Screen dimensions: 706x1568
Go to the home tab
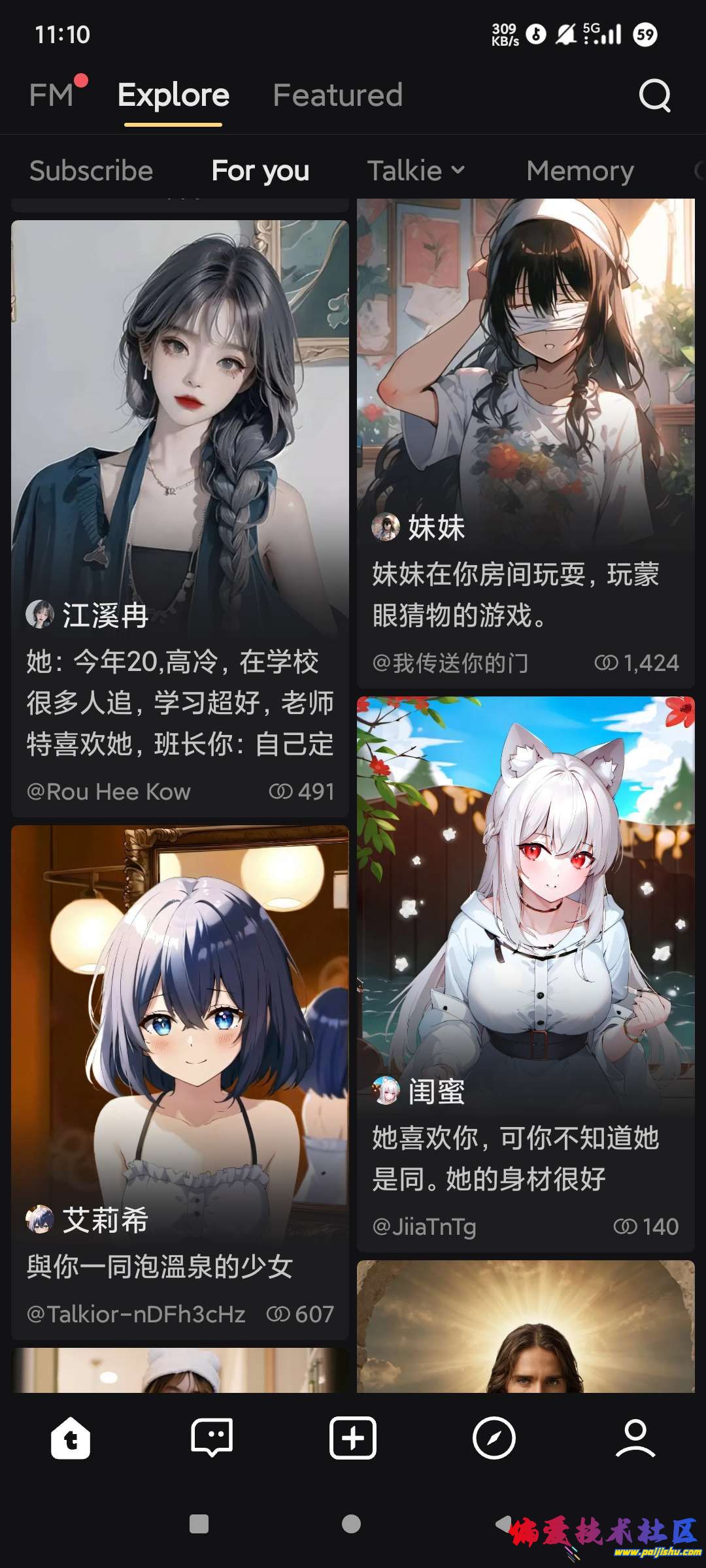[71, 1438]
